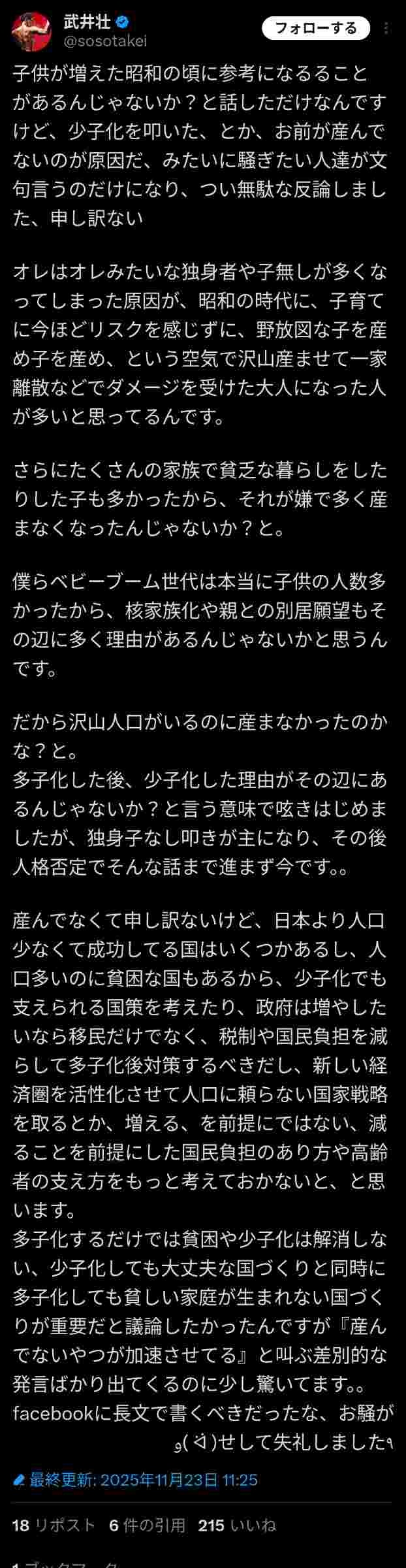
Task: Open the post overflow menu
Action: click(x=387, y=29)
